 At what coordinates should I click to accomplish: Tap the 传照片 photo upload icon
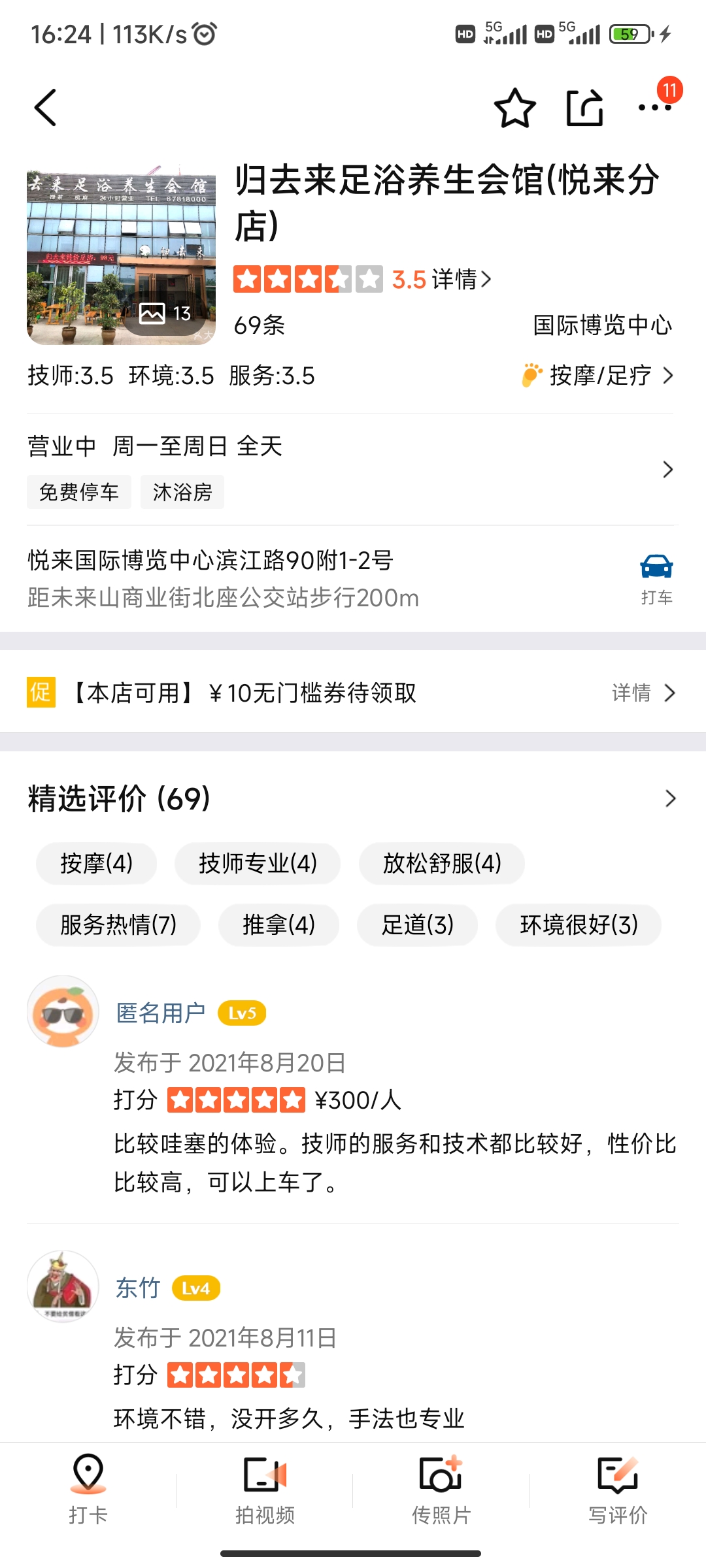441,1496
